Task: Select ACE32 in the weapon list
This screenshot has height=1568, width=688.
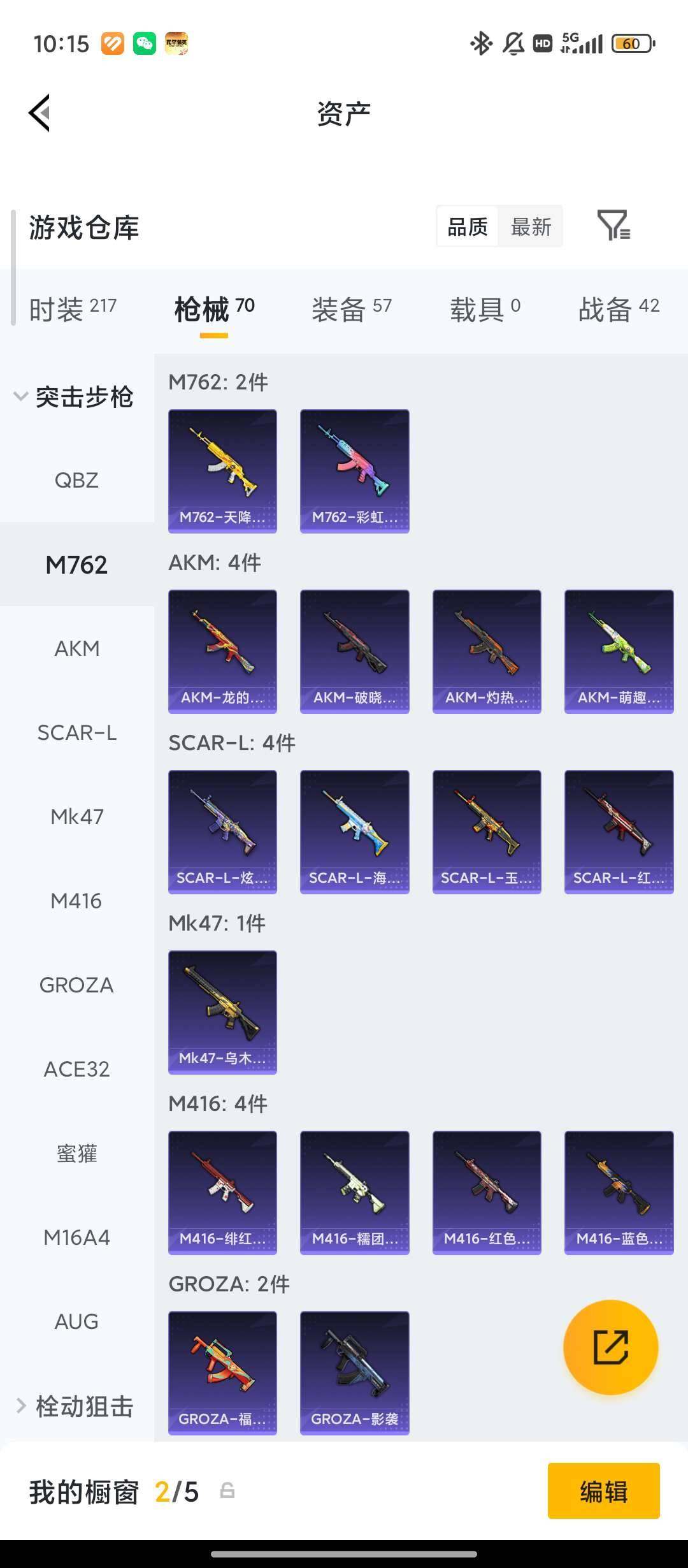Action: click(x=76, y=1069)
